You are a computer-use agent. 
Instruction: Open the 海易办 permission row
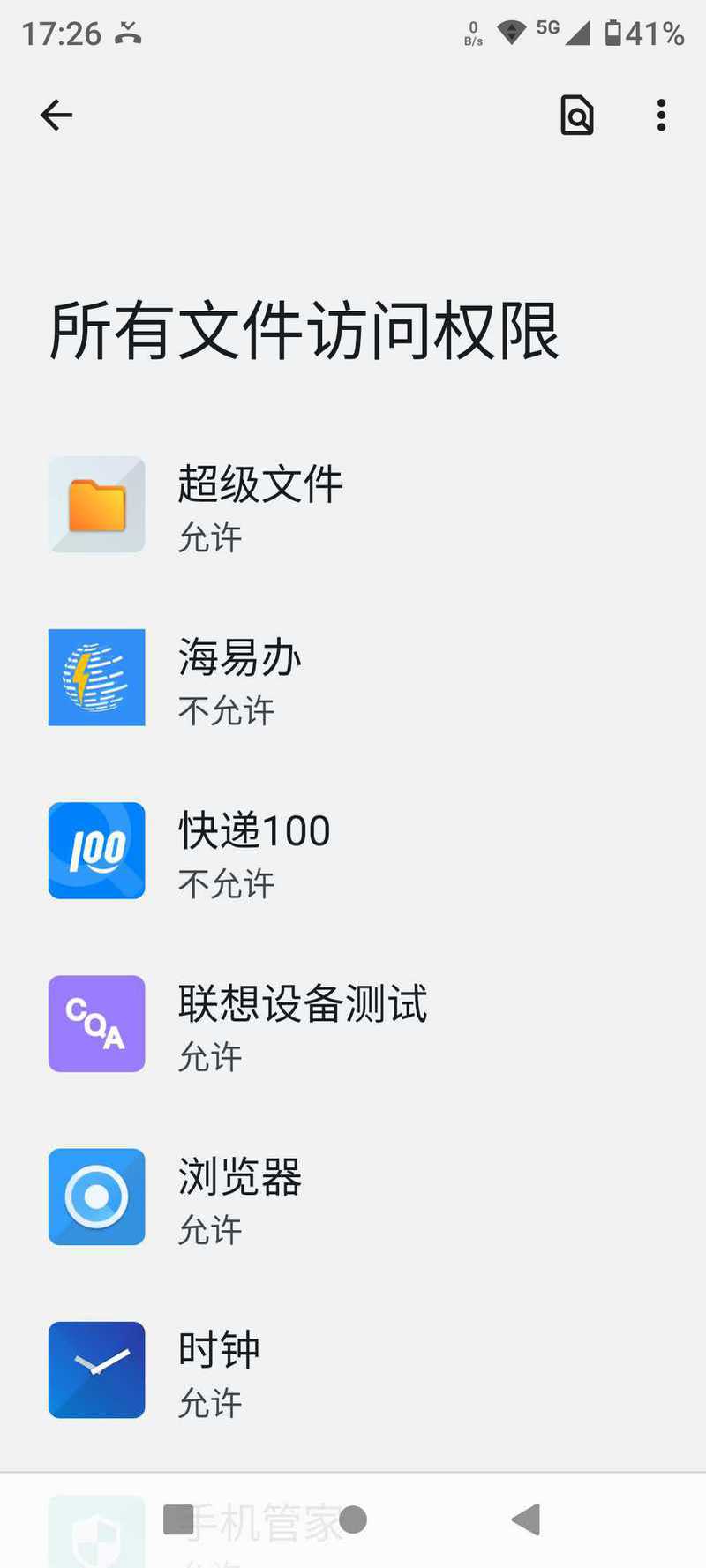(353, 679)
